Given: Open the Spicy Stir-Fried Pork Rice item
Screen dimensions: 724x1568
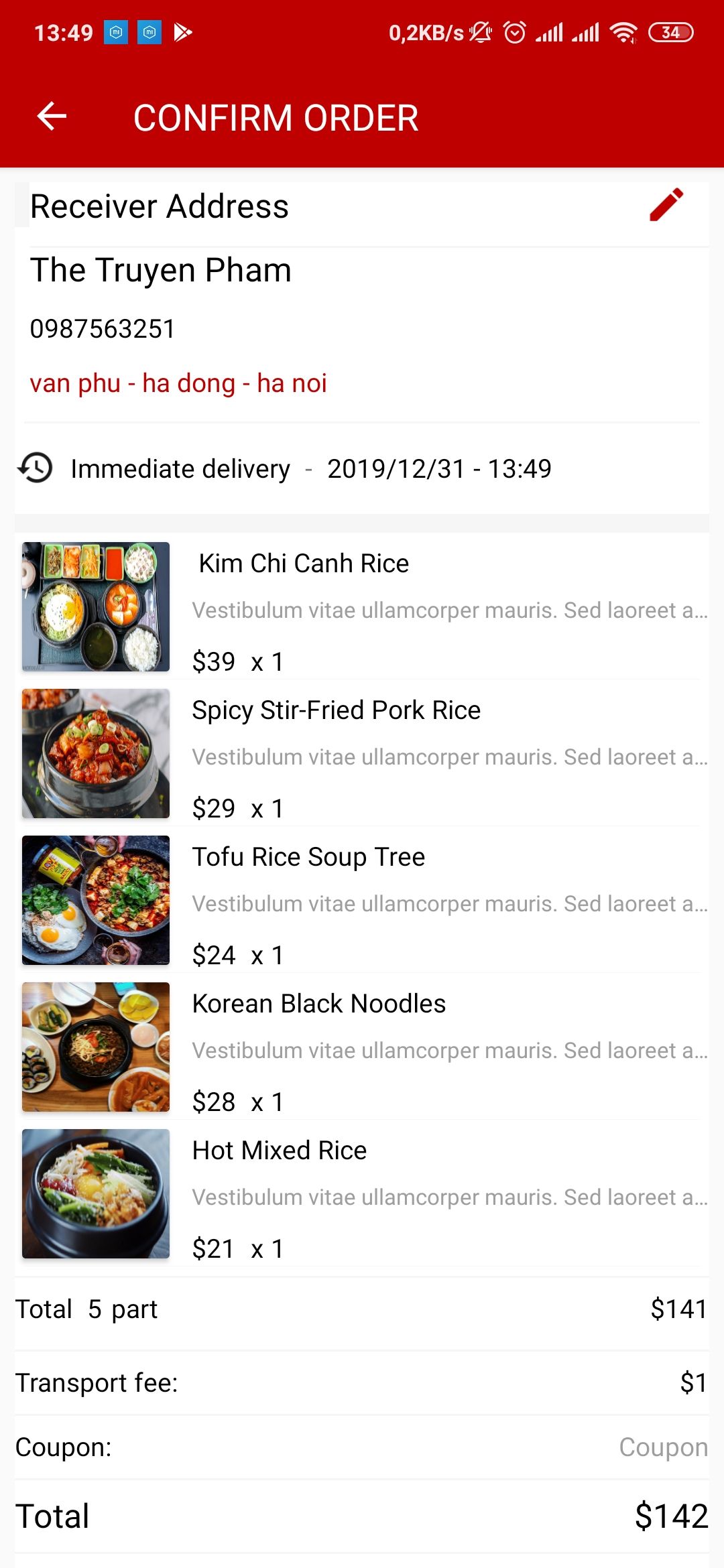Looking at the screenshot, I should pos(362,753).
